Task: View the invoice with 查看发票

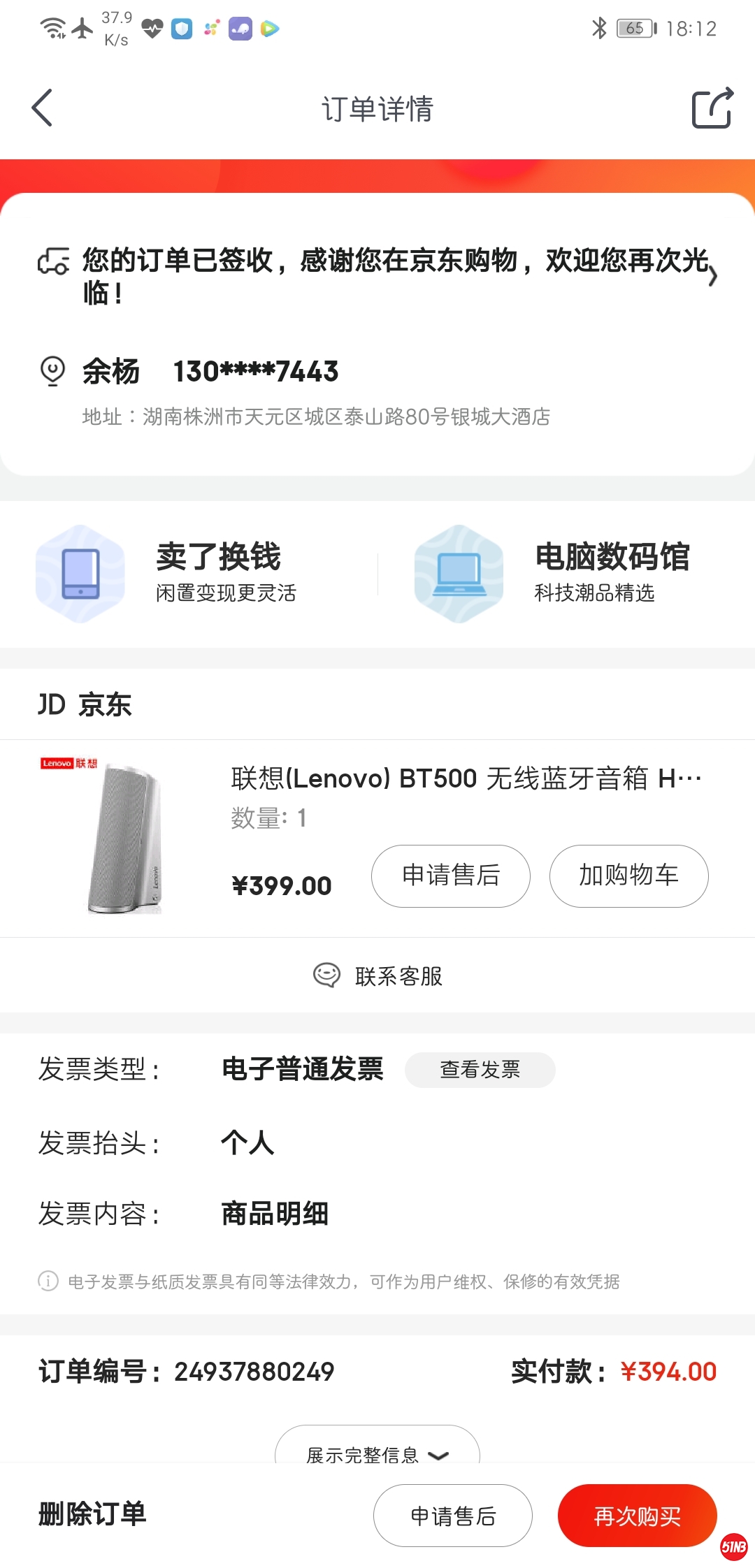Action: pos(480,1070)
